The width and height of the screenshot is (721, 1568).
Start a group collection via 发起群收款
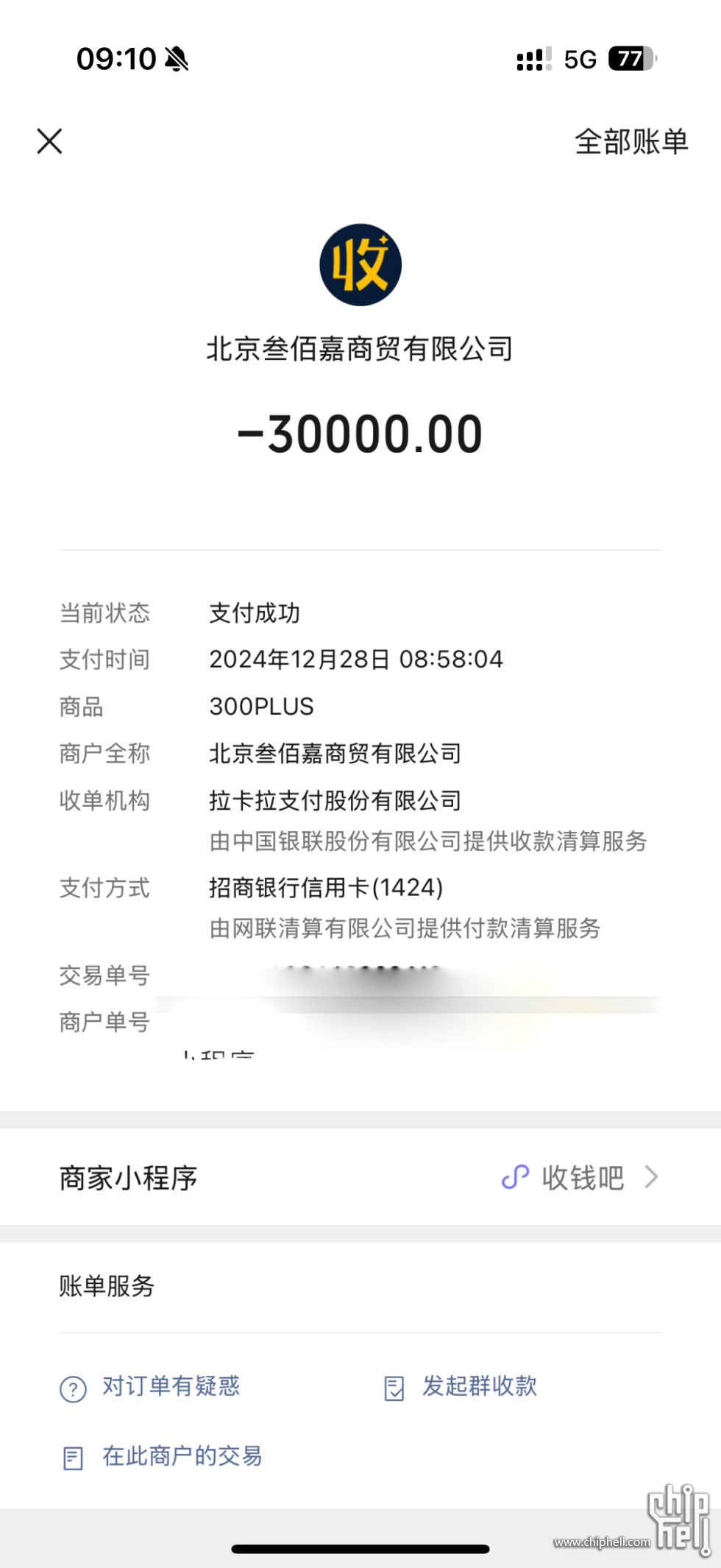[x=461, y=1387]
